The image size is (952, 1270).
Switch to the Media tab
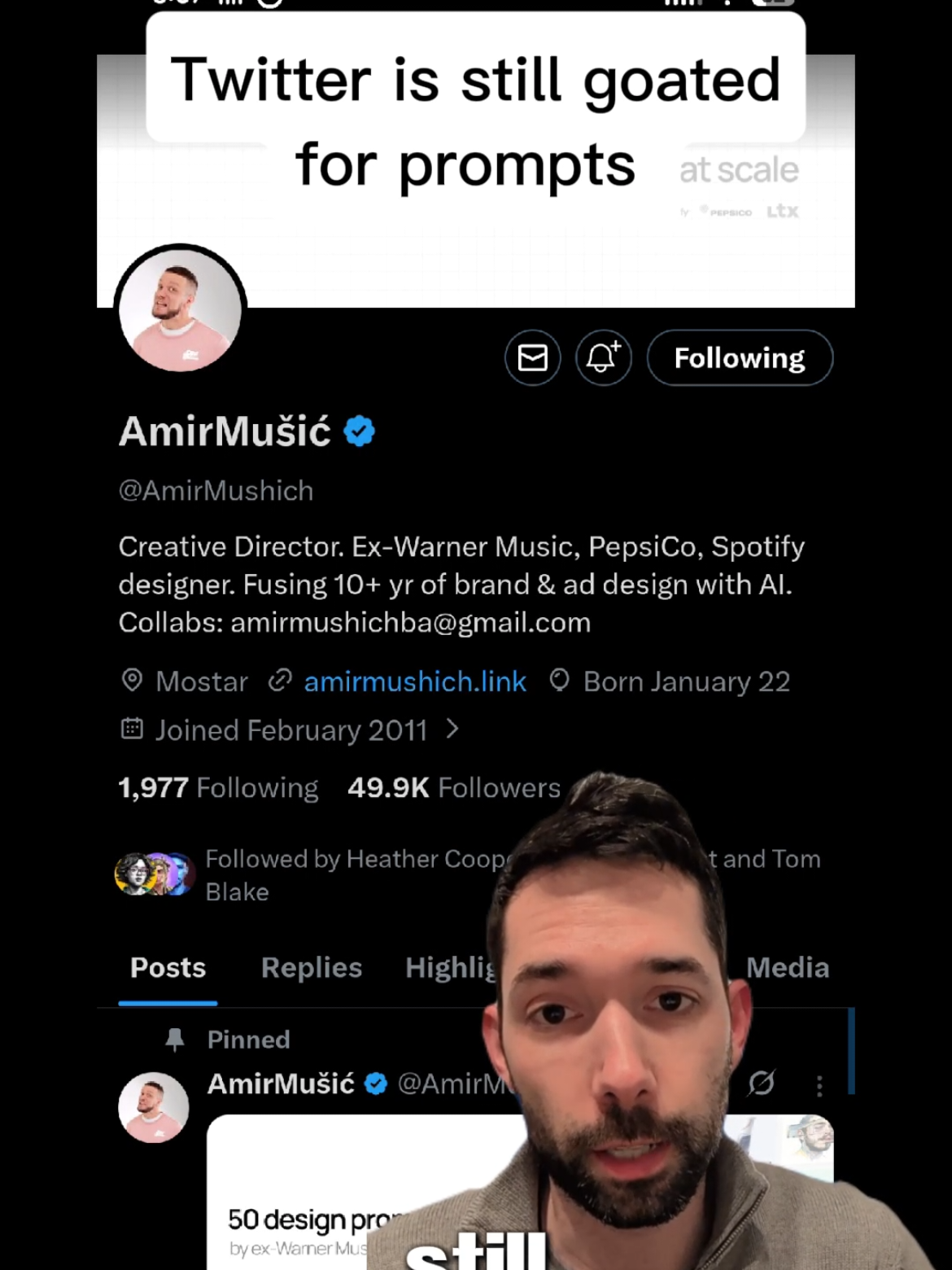[x=786, y=968]
